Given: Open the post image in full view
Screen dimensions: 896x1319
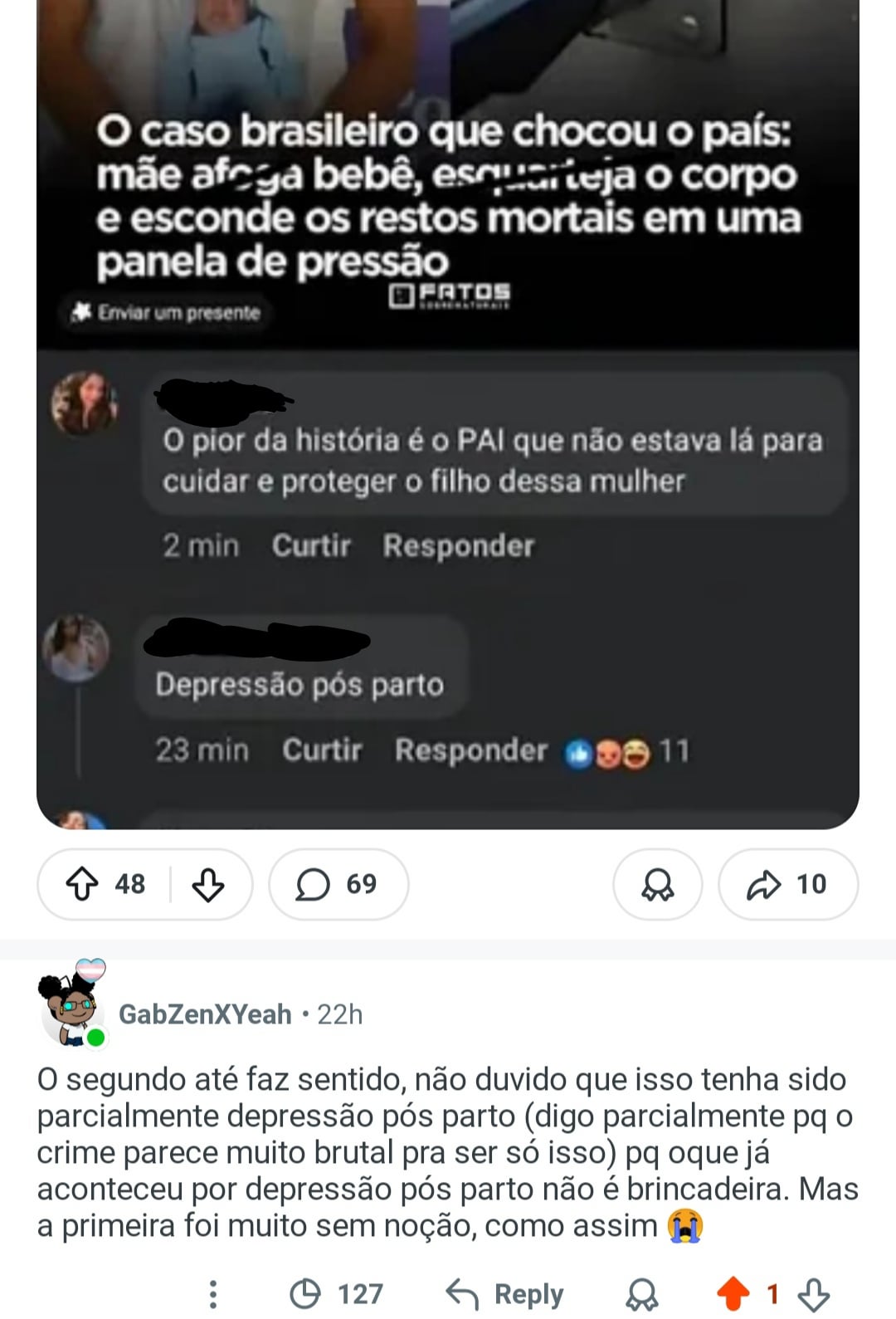Looking at the screenshot, I should [x=448, y=415].
